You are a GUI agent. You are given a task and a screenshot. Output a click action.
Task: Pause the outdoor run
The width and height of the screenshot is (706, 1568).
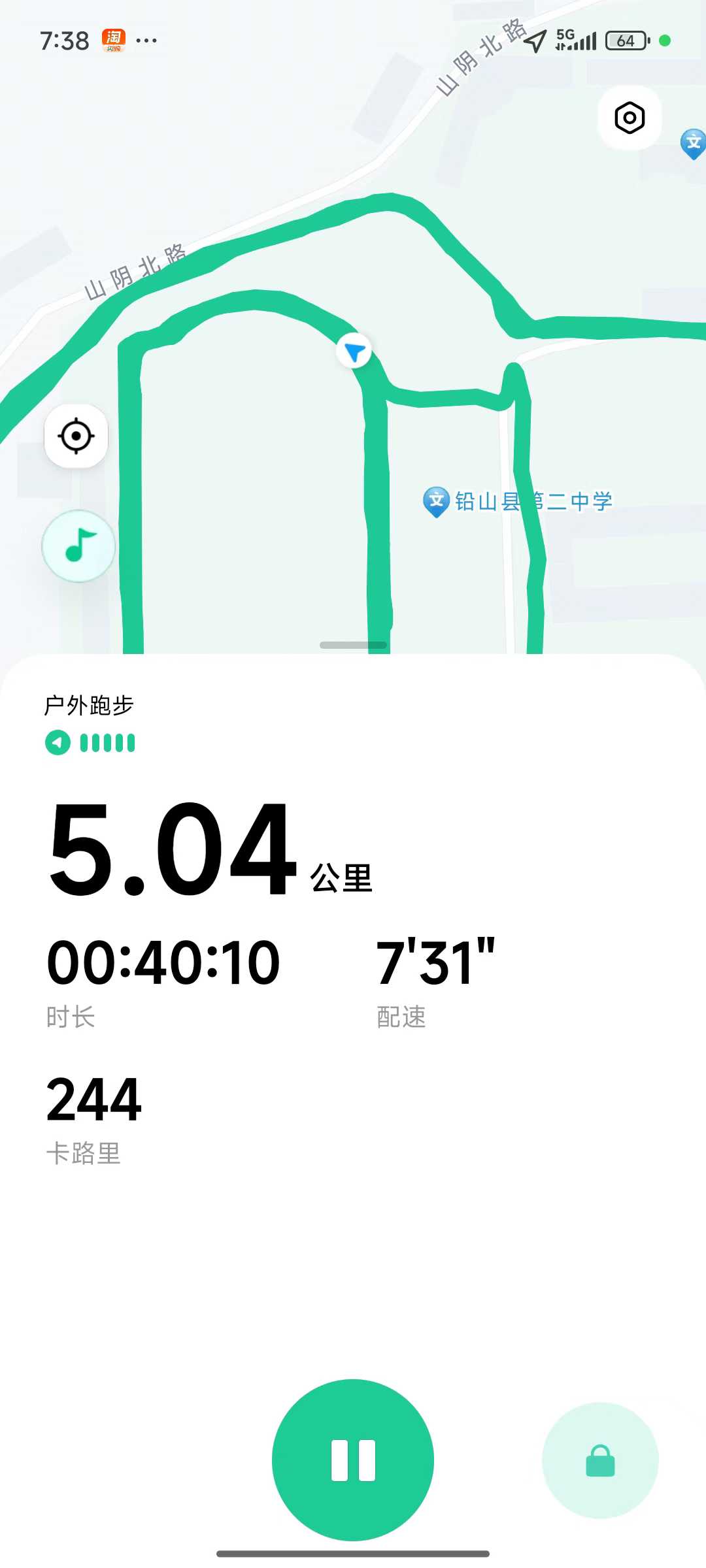click(x=353, y=1460)
